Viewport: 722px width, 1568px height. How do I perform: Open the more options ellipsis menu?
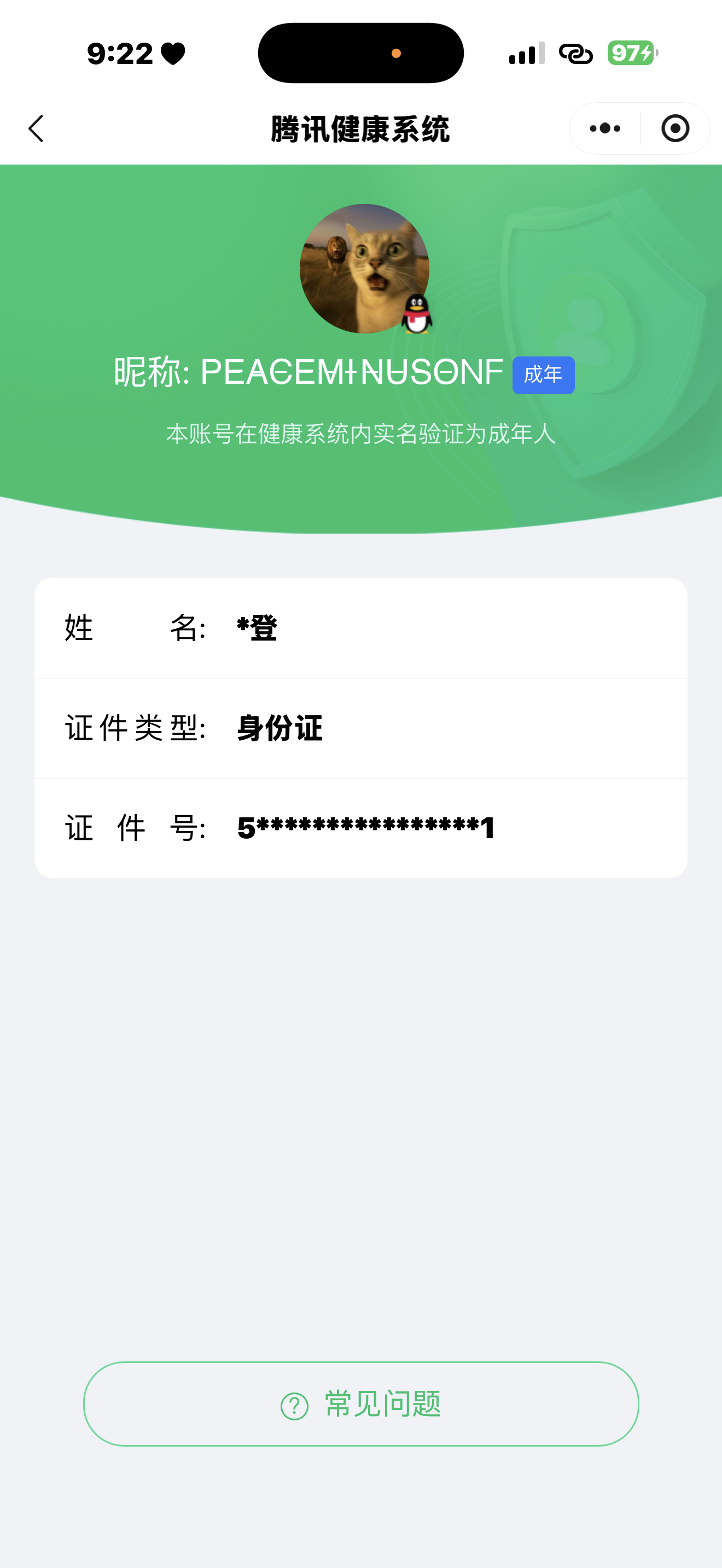(603, 128)
